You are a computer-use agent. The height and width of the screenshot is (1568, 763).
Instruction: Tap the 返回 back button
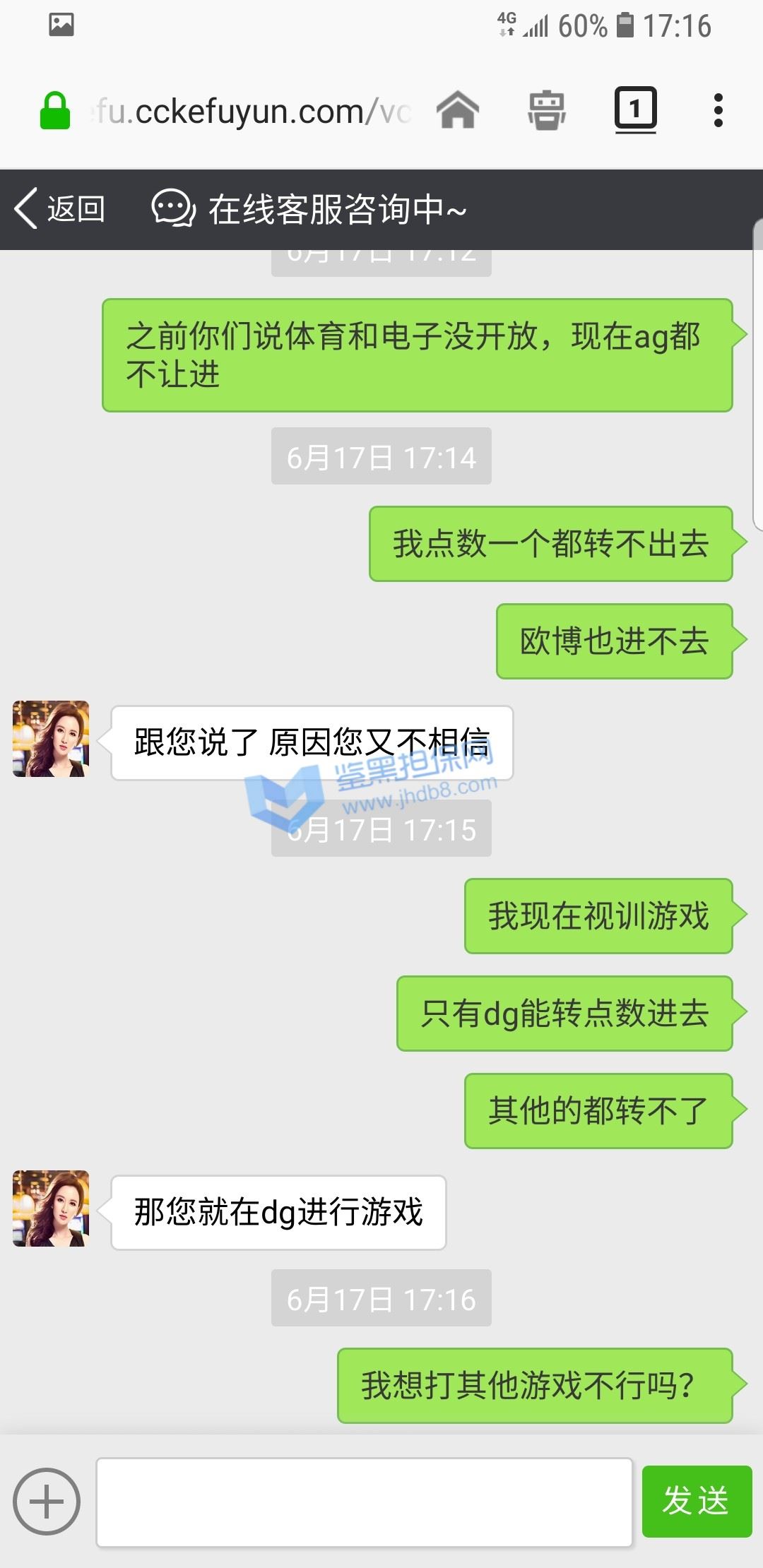[60, 209]
